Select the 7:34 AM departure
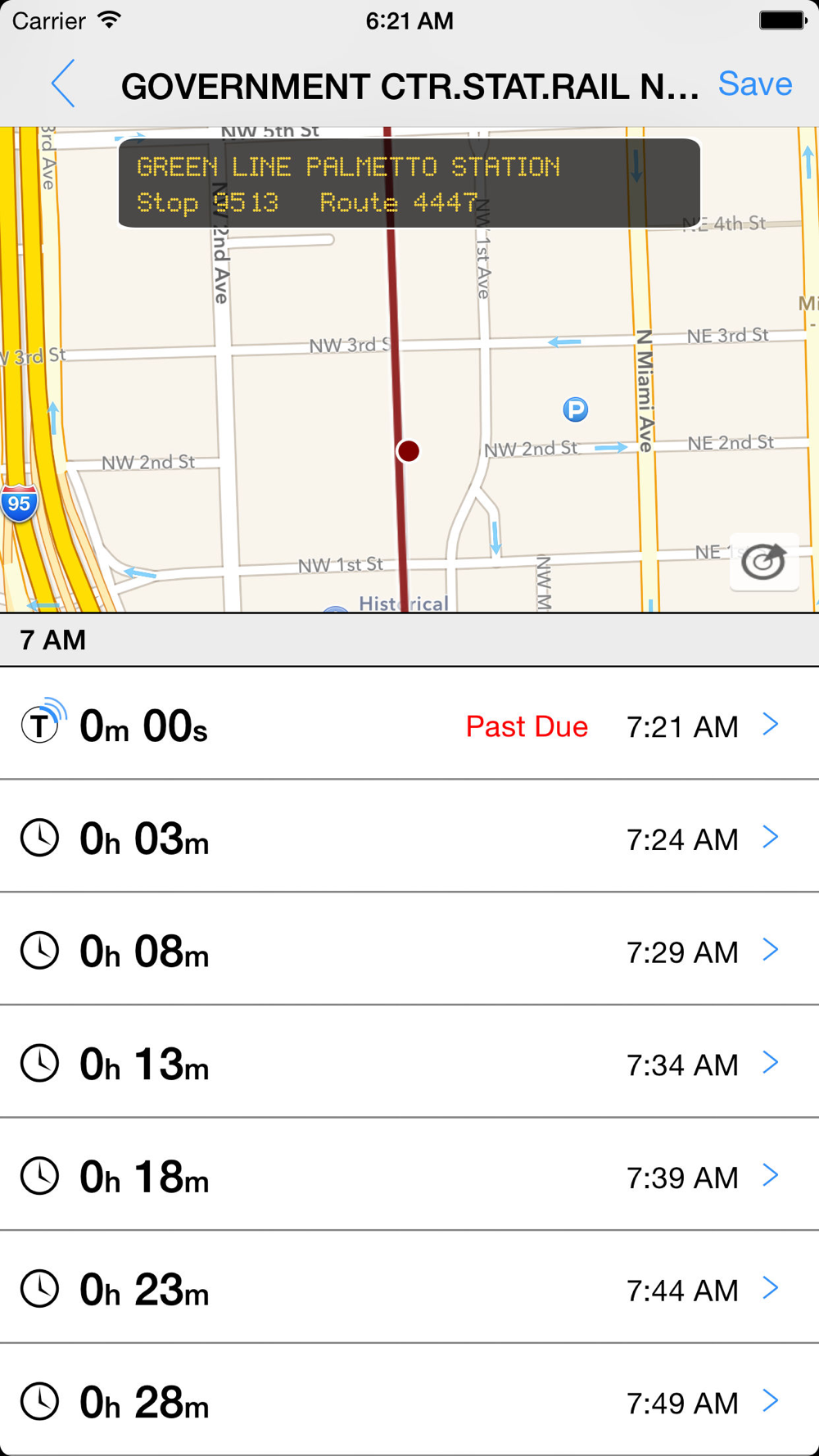The image size is (819, 1456). pos(409,1062)
